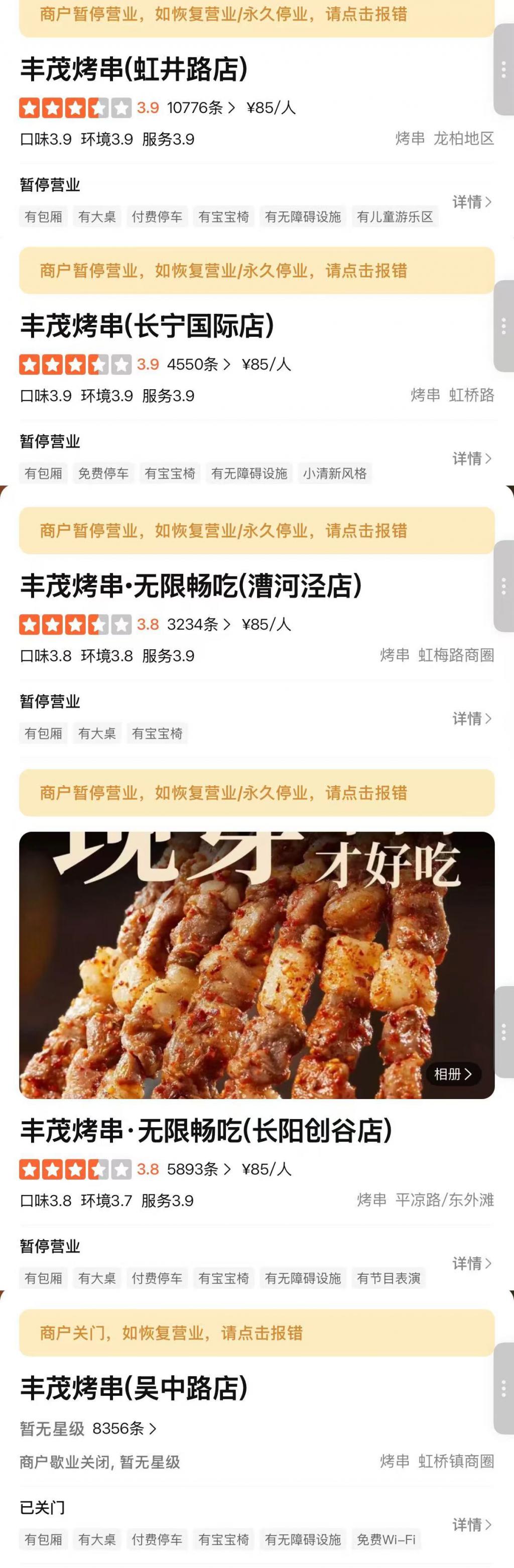514x1568 pixels.
Task: Open 详情 for 丰茂烤串(虹井路店)
Action: (471, 202)
